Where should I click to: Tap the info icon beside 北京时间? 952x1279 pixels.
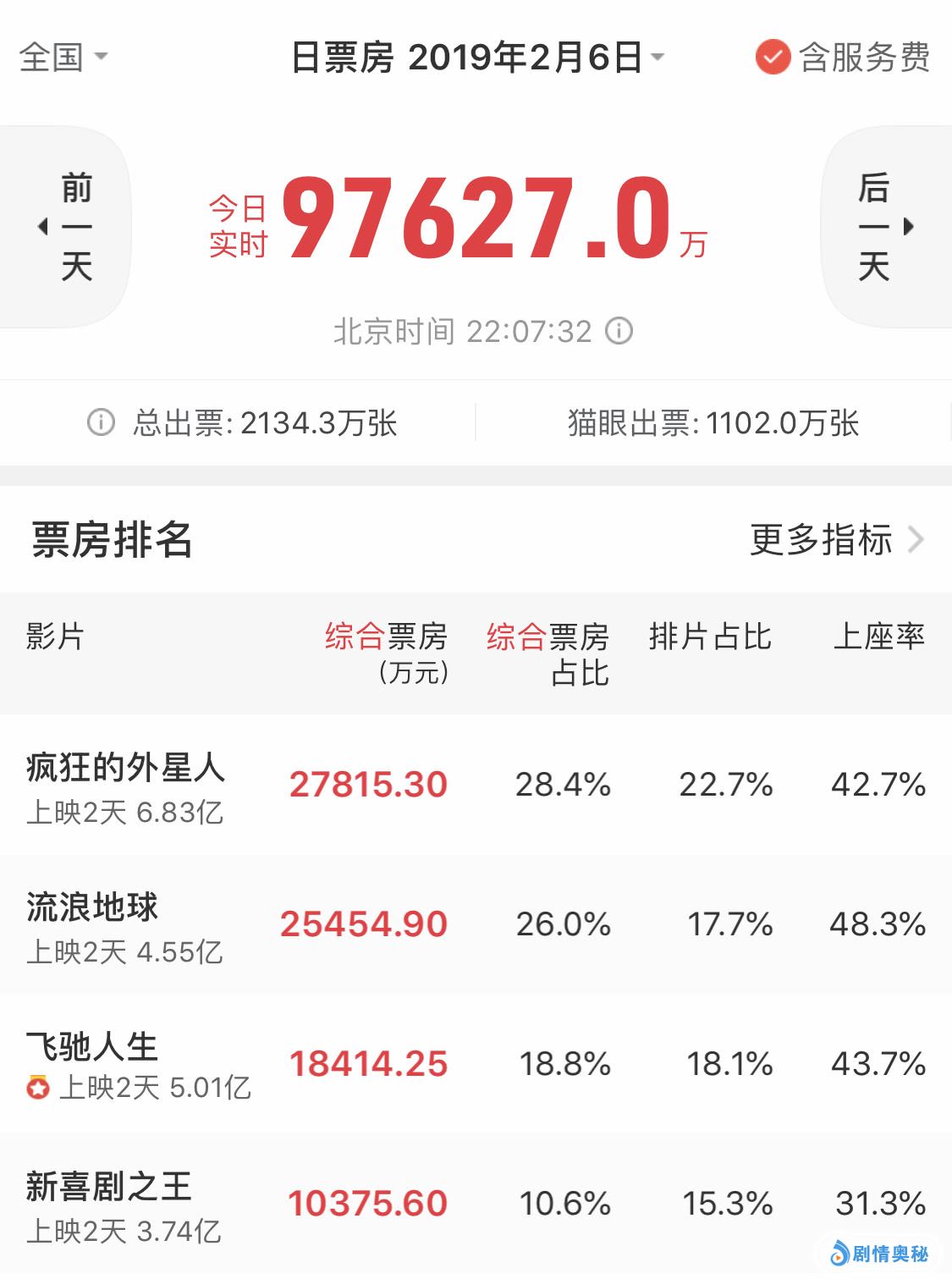point(619,331)
